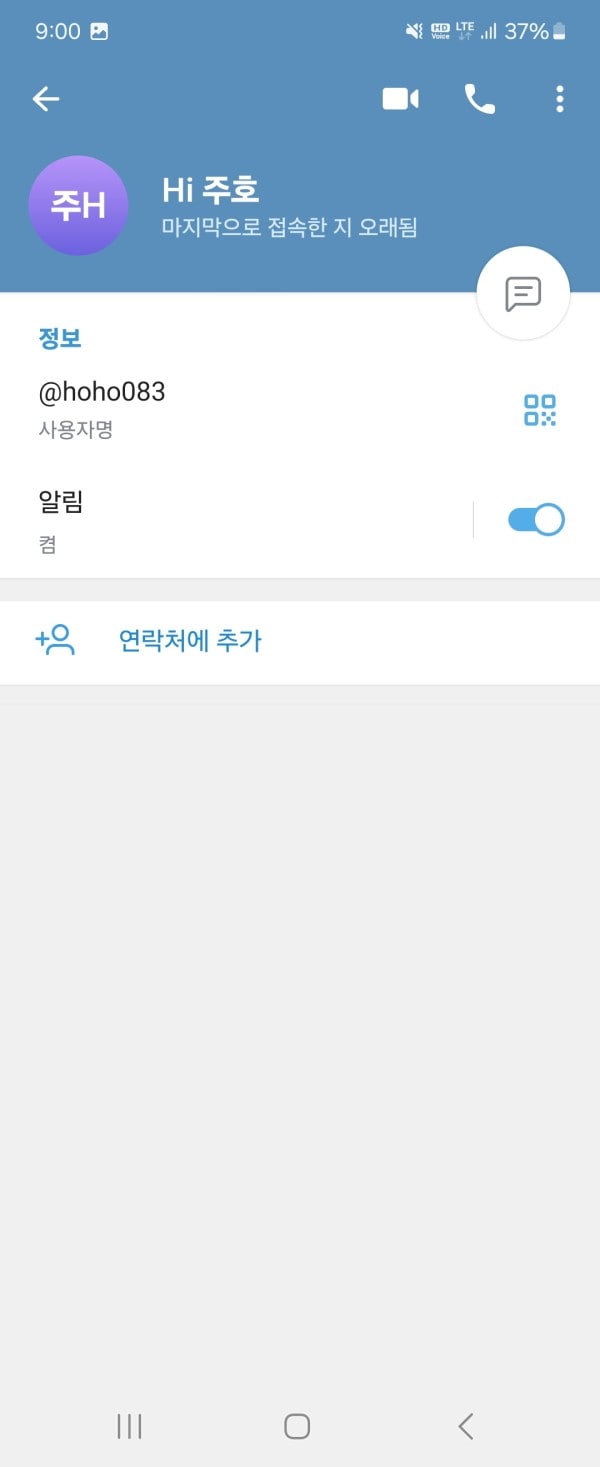600x1467 pixels.
Task: Show the QR code for @hoho083
Action: pyautogui.click(x=540, y=410)
